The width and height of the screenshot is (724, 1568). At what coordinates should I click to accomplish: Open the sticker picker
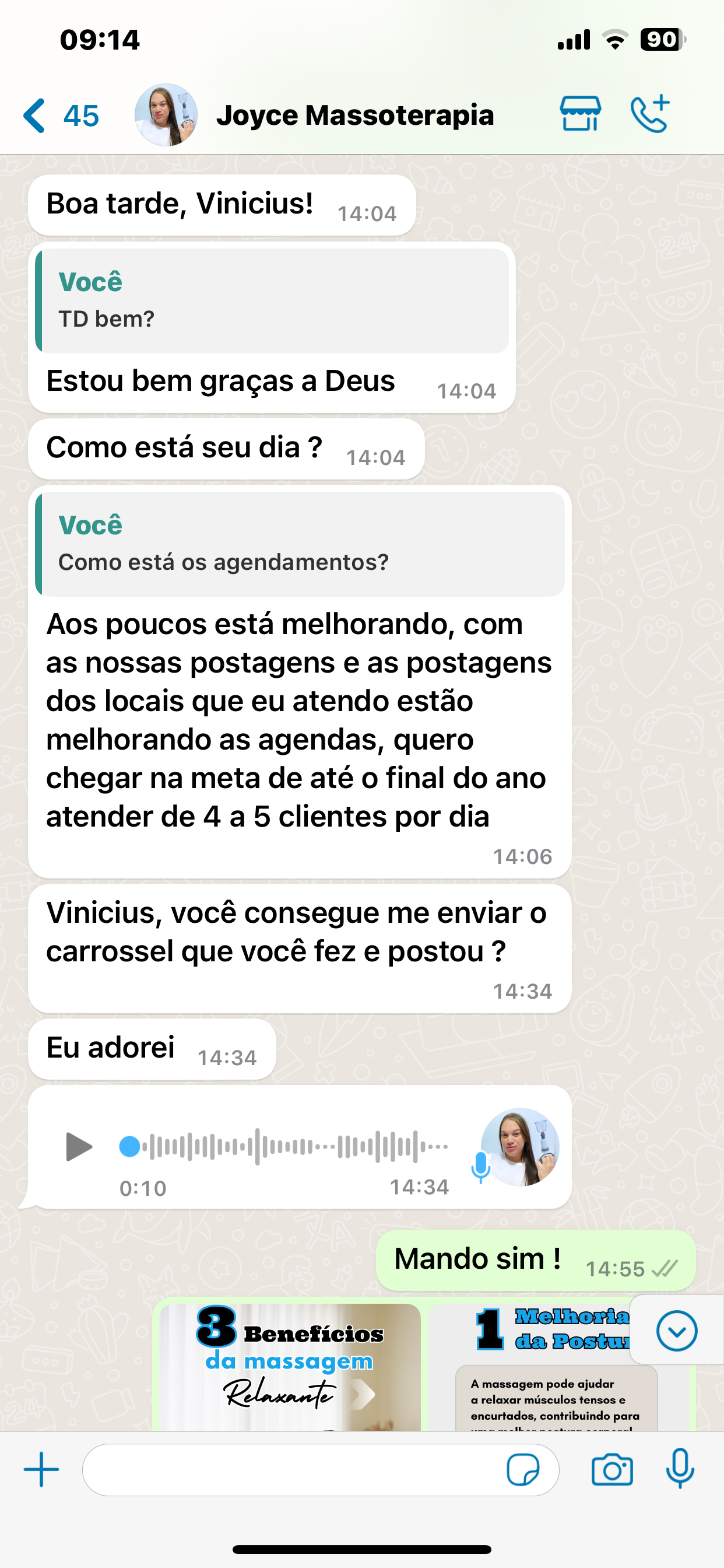pyautogui.click(x=523, y=1469)
